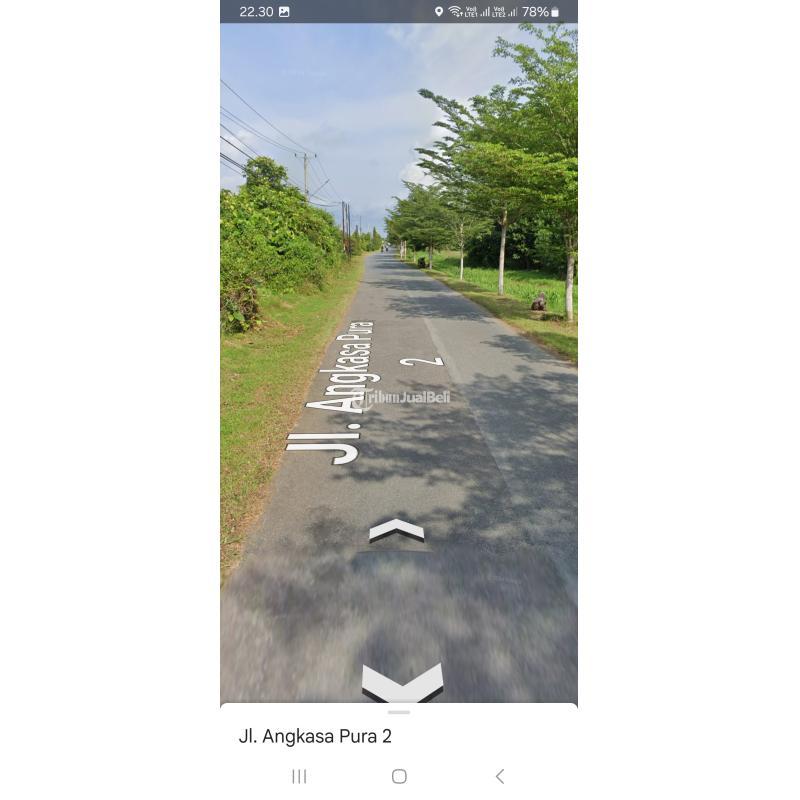Move forward along Jl. Angkasa Pura 2
Screen dimensions: 800x800
pos(397,531)
